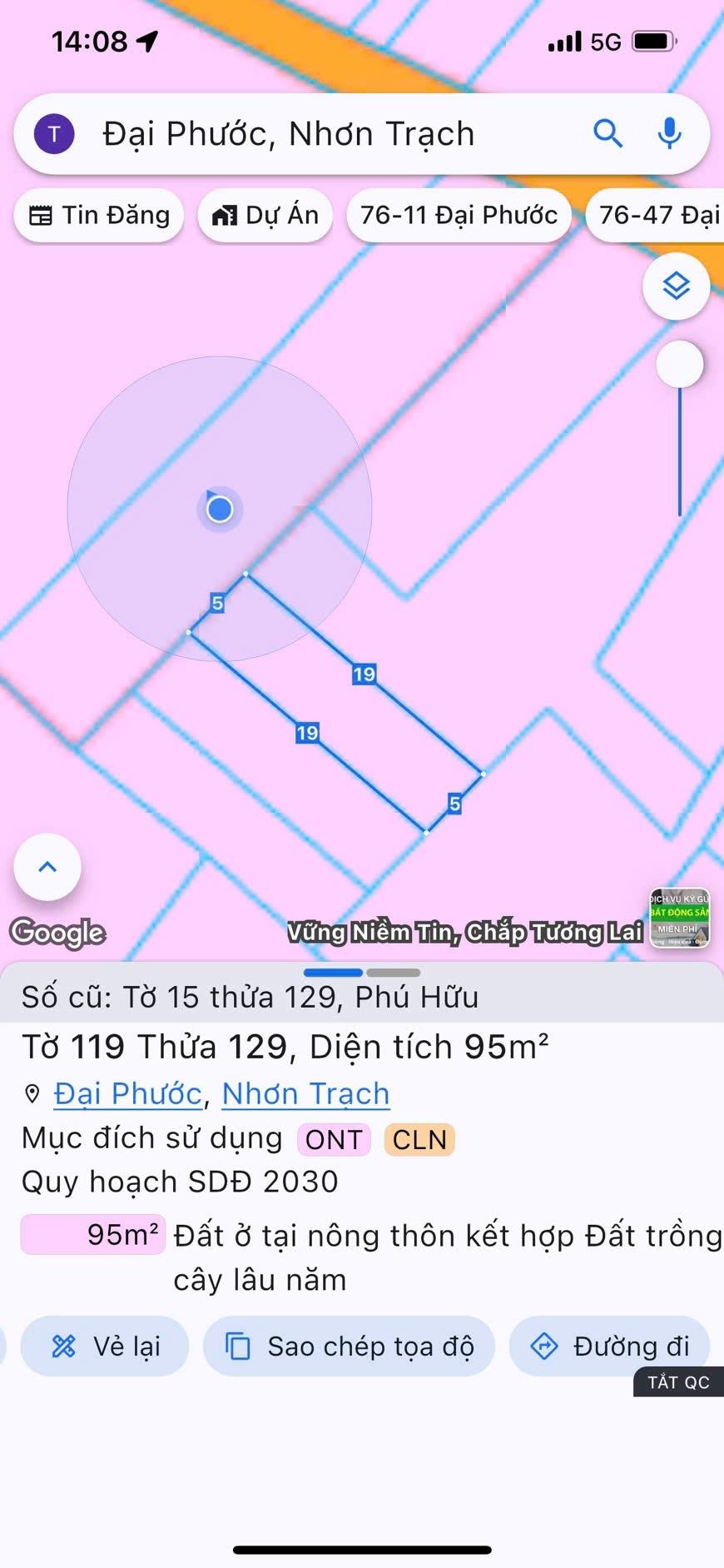This screenshot has width=724, height=1568.
Task: Open the profile avatar T
Action: click(54, 134)
